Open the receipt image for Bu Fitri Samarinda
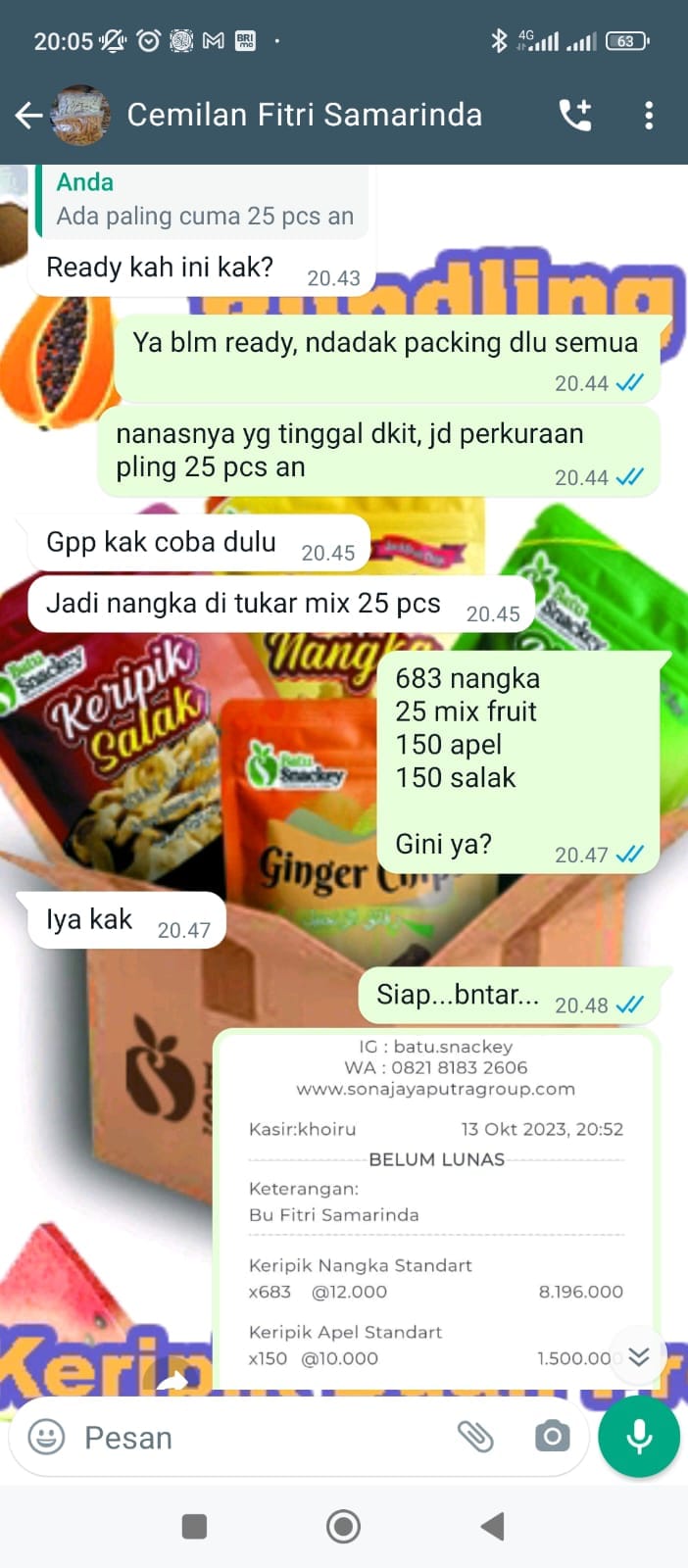Image resolution: width=688 pixels, height=1568 pixels. (436, 1205)
